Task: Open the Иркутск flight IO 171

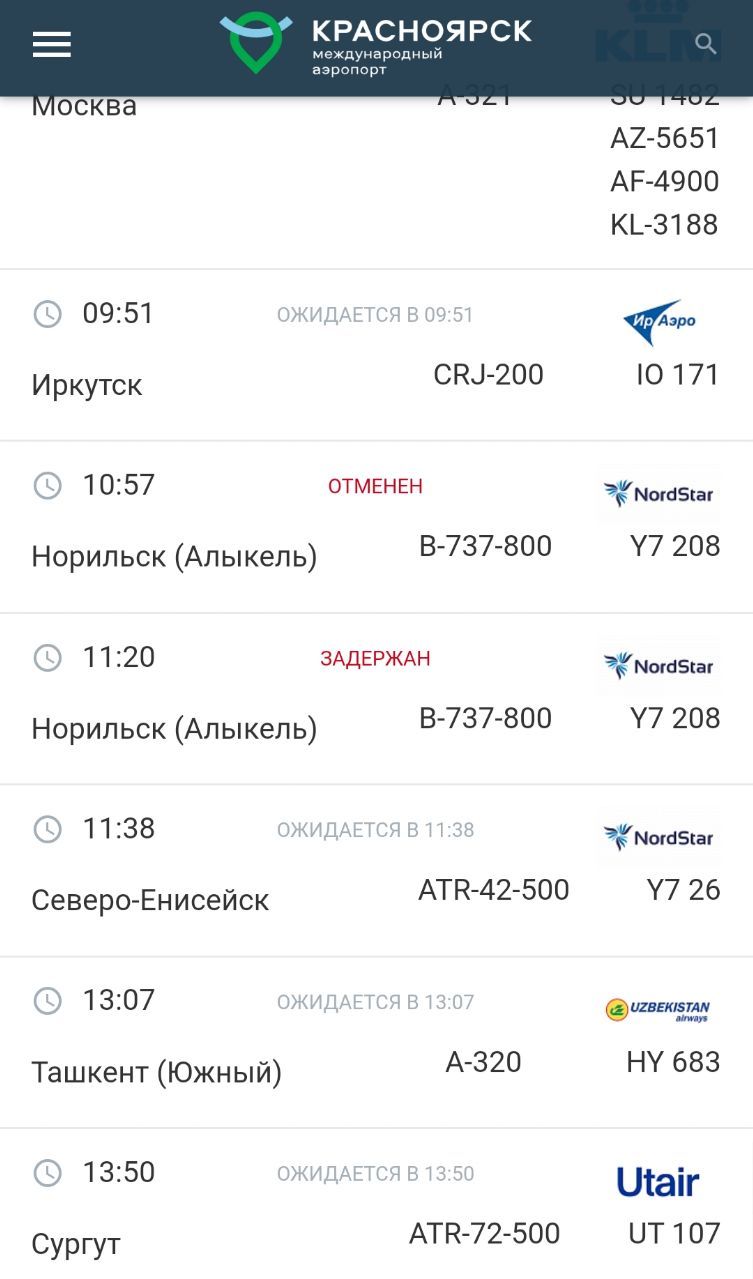Action: [x=376, y=355]
